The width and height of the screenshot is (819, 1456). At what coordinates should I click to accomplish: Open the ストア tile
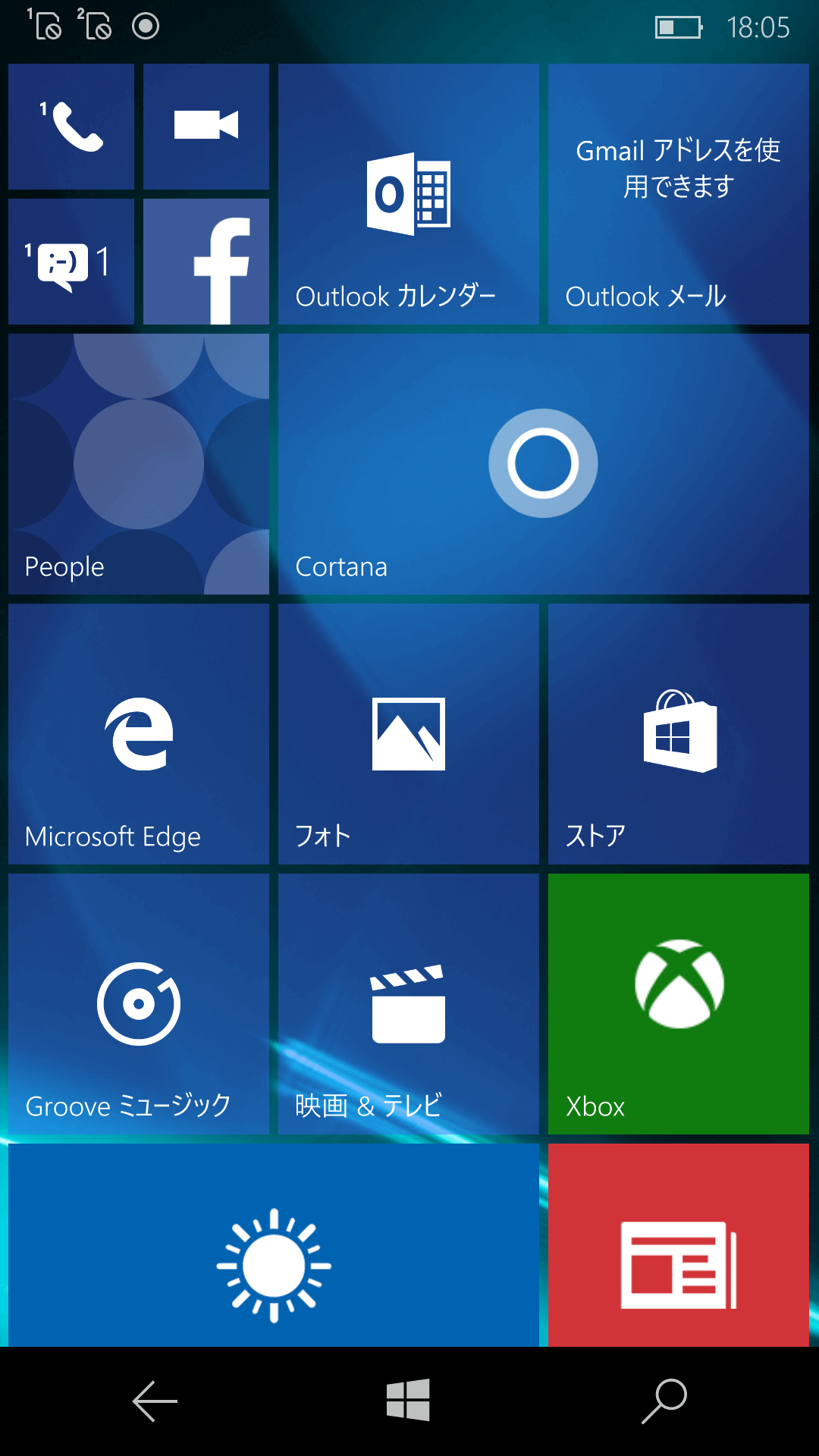(678, 734)
